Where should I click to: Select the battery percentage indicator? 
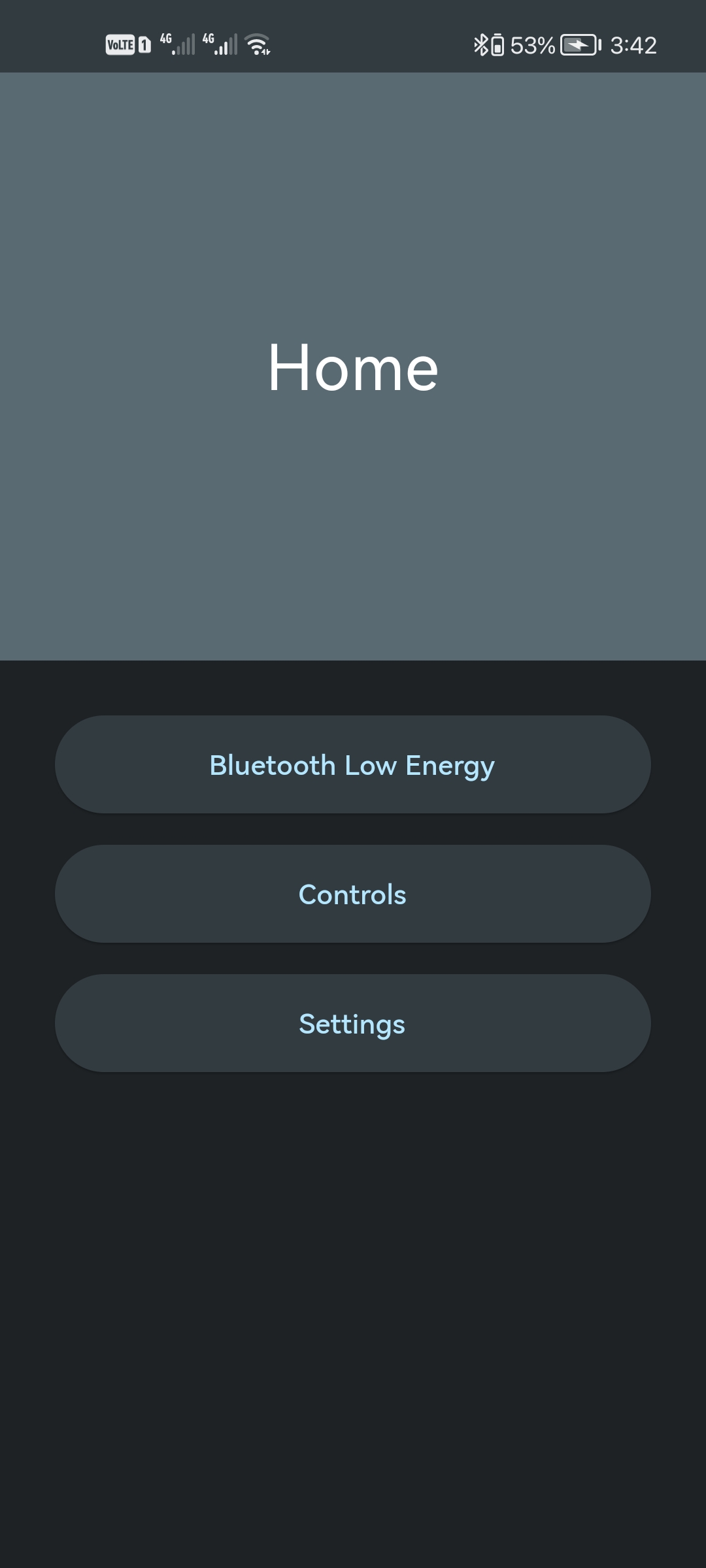click(x=532, y=45)
